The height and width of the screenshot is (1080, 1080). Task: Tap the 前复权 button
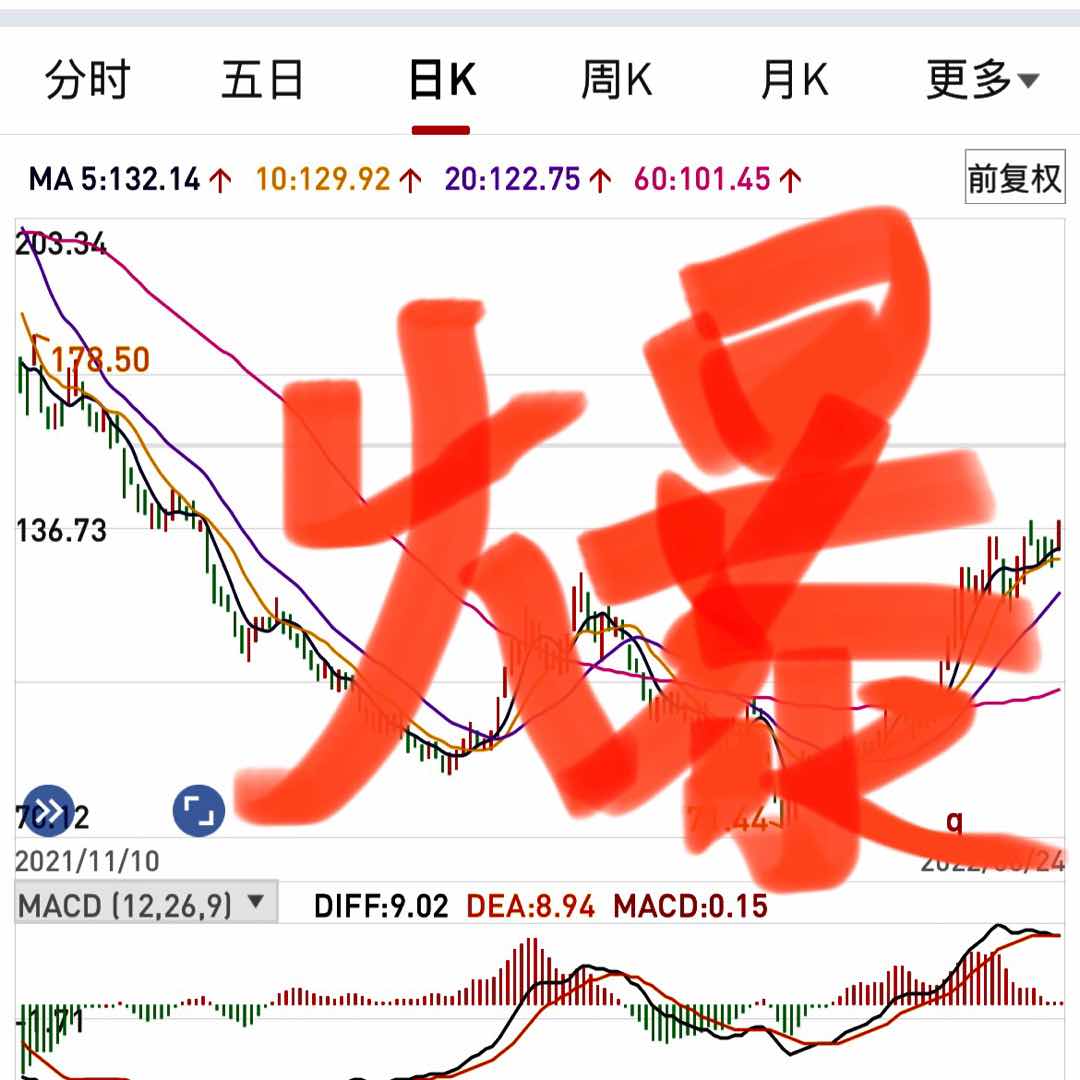[x=1014, y=179]
